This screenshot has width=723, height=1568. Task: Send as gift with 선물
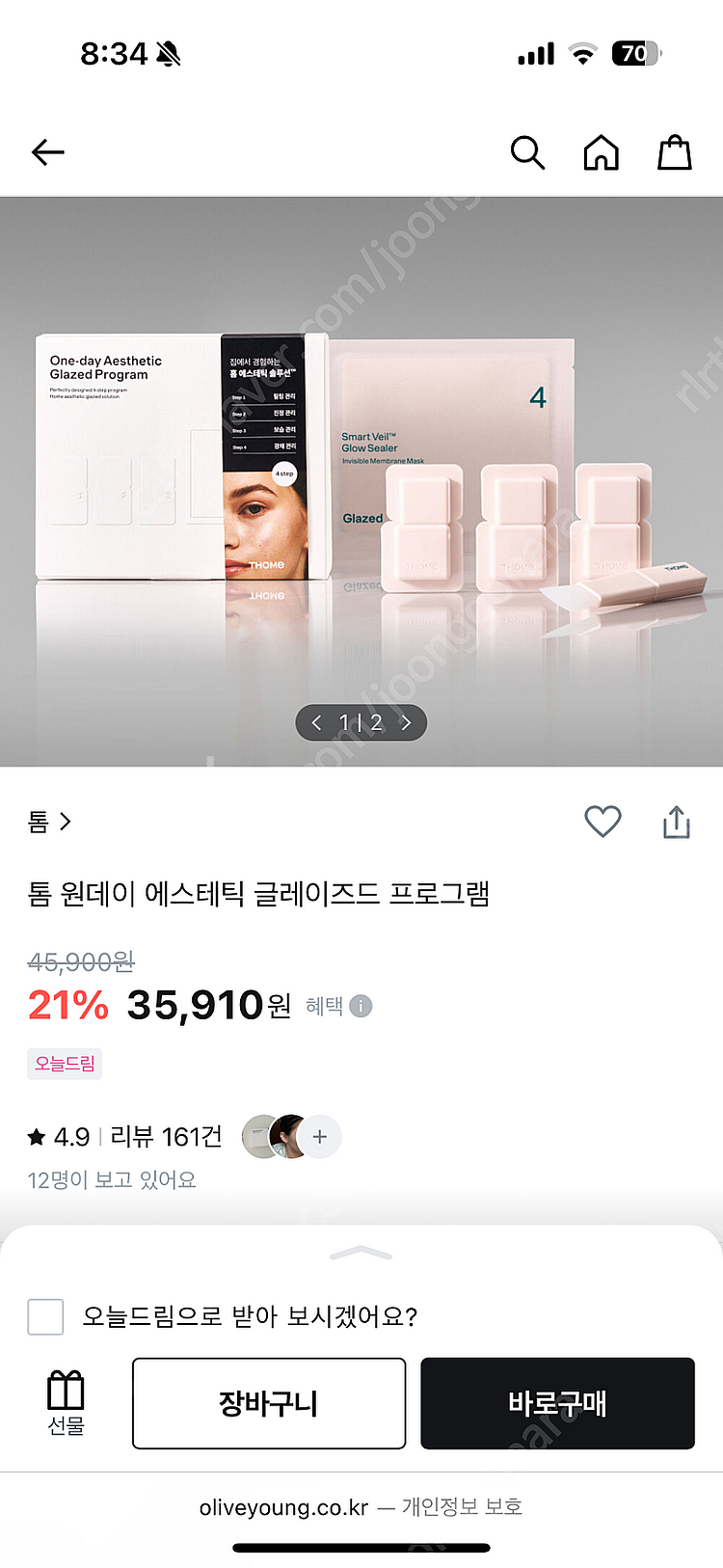[66, 1403]
